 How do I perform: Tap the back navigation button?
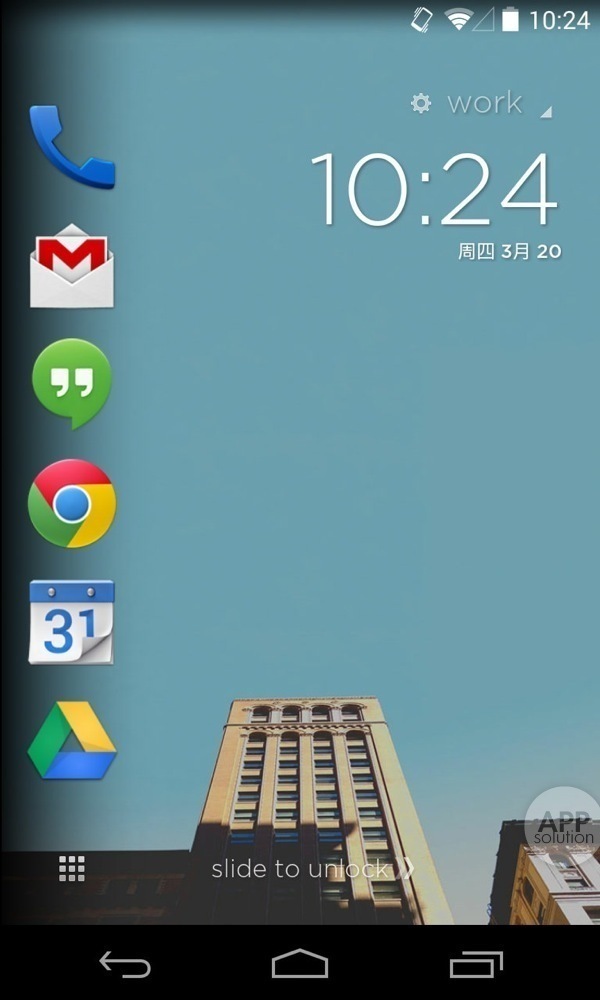[x=124, y=964]
